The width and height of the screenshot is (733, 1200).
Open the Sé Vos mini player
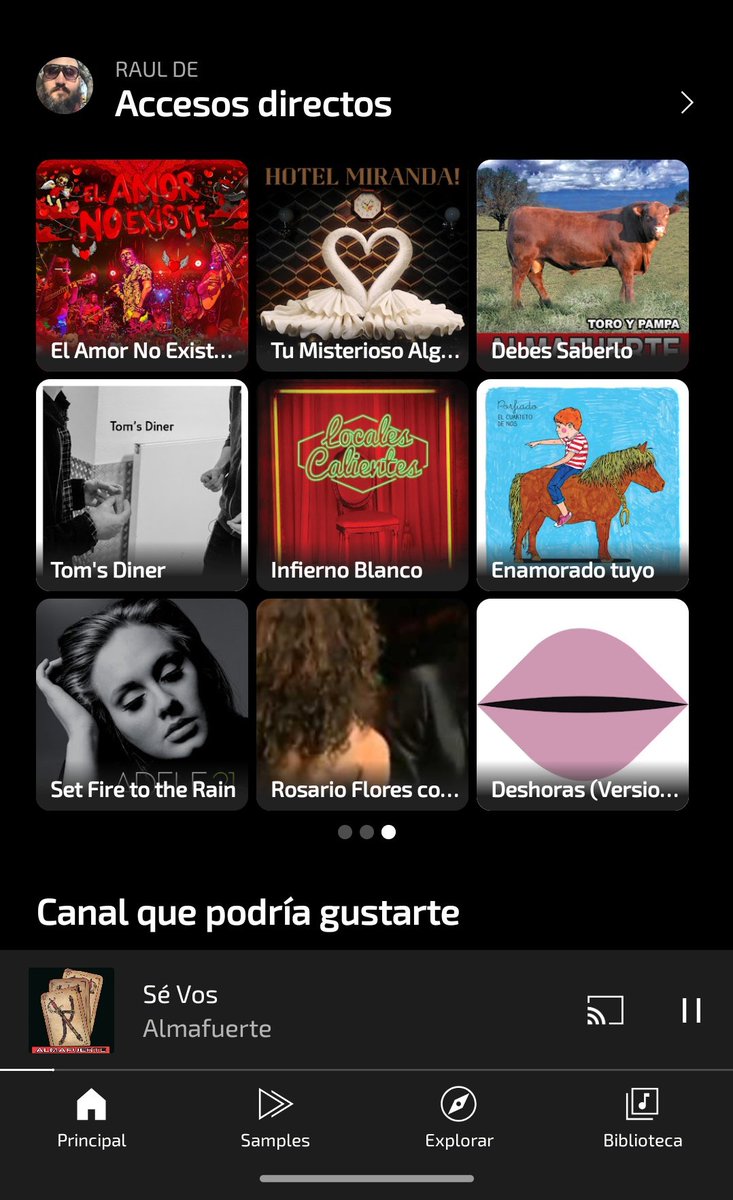[300, 1010]
